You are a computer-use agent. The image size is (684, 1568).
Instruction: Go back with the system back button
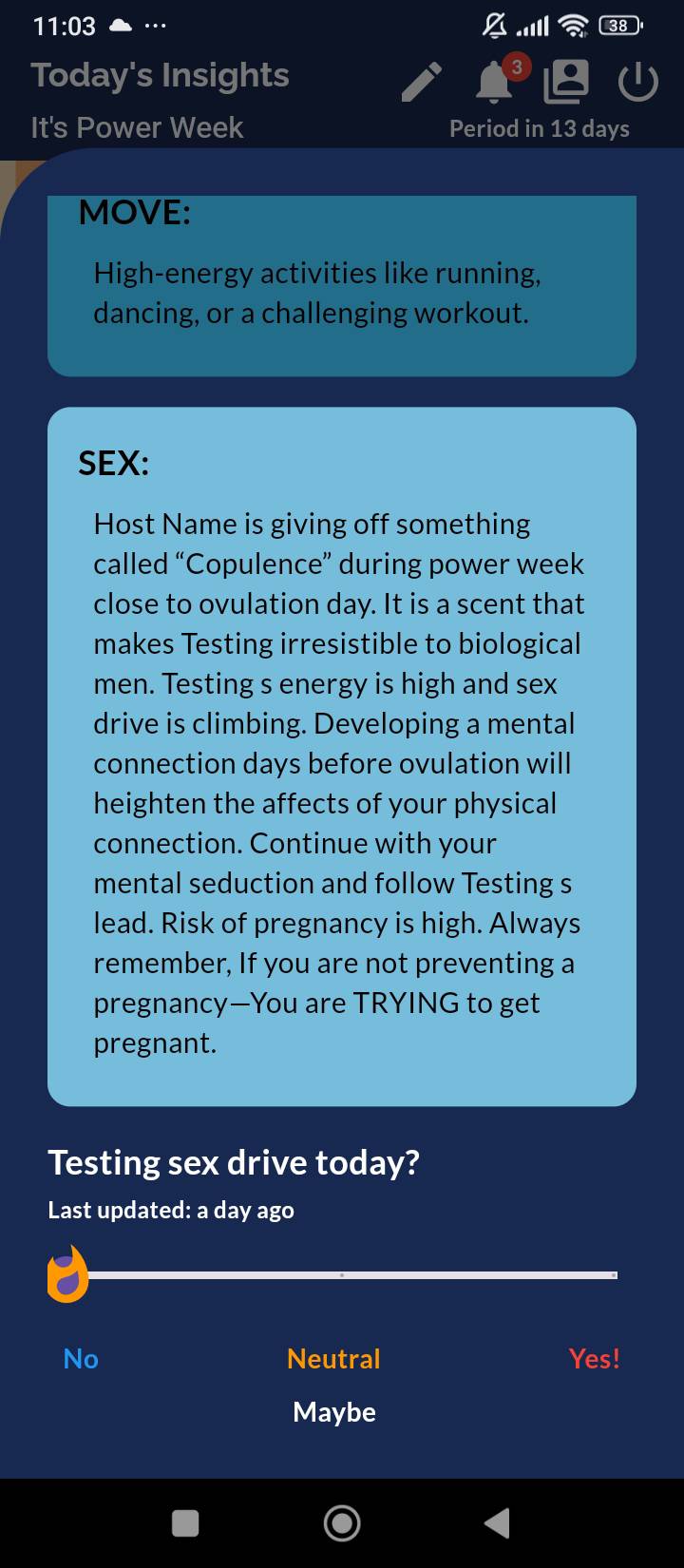pos(497,1522)
